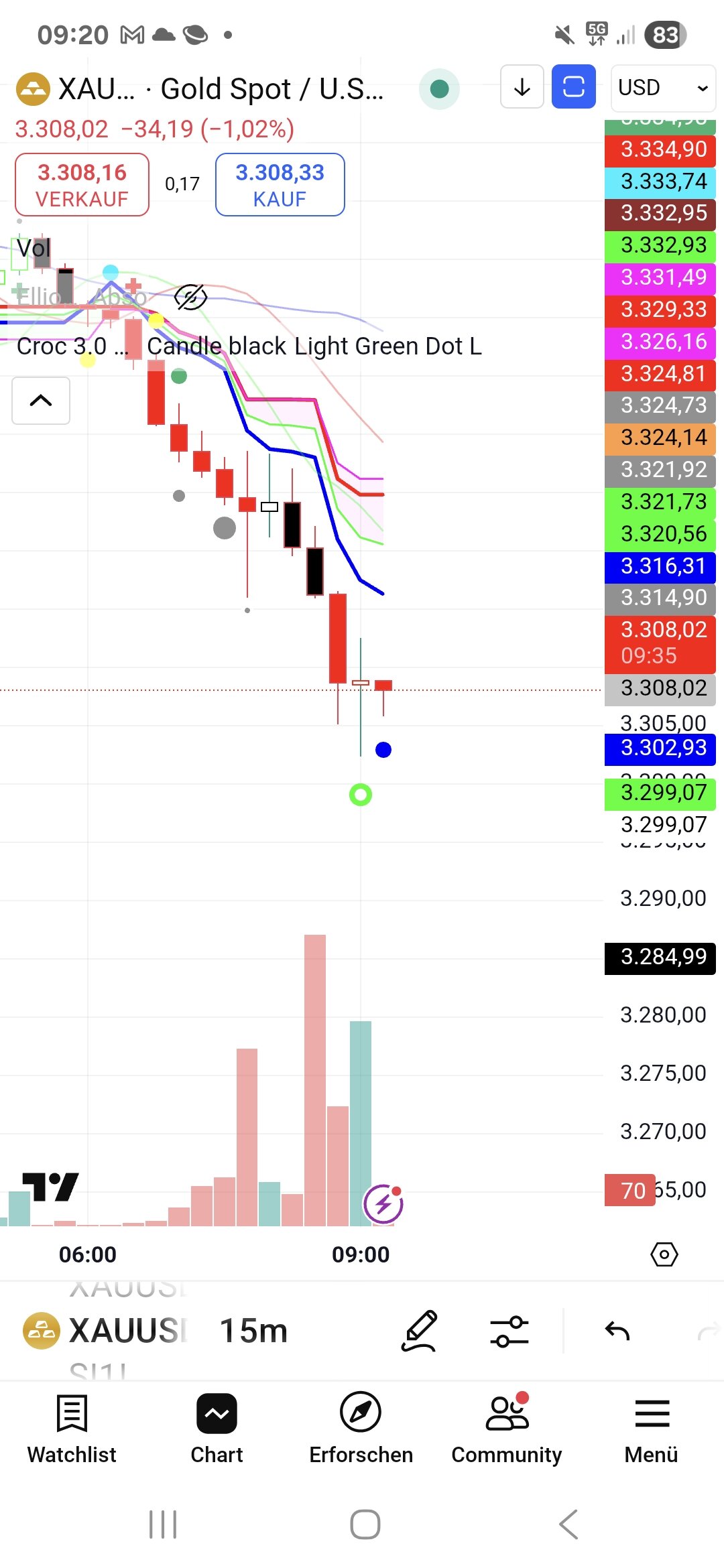The width and height of the screenshot is (724, 1568).
Task: Open the Menü tab
Action: pyautogui.click(x=651, y=1427)
